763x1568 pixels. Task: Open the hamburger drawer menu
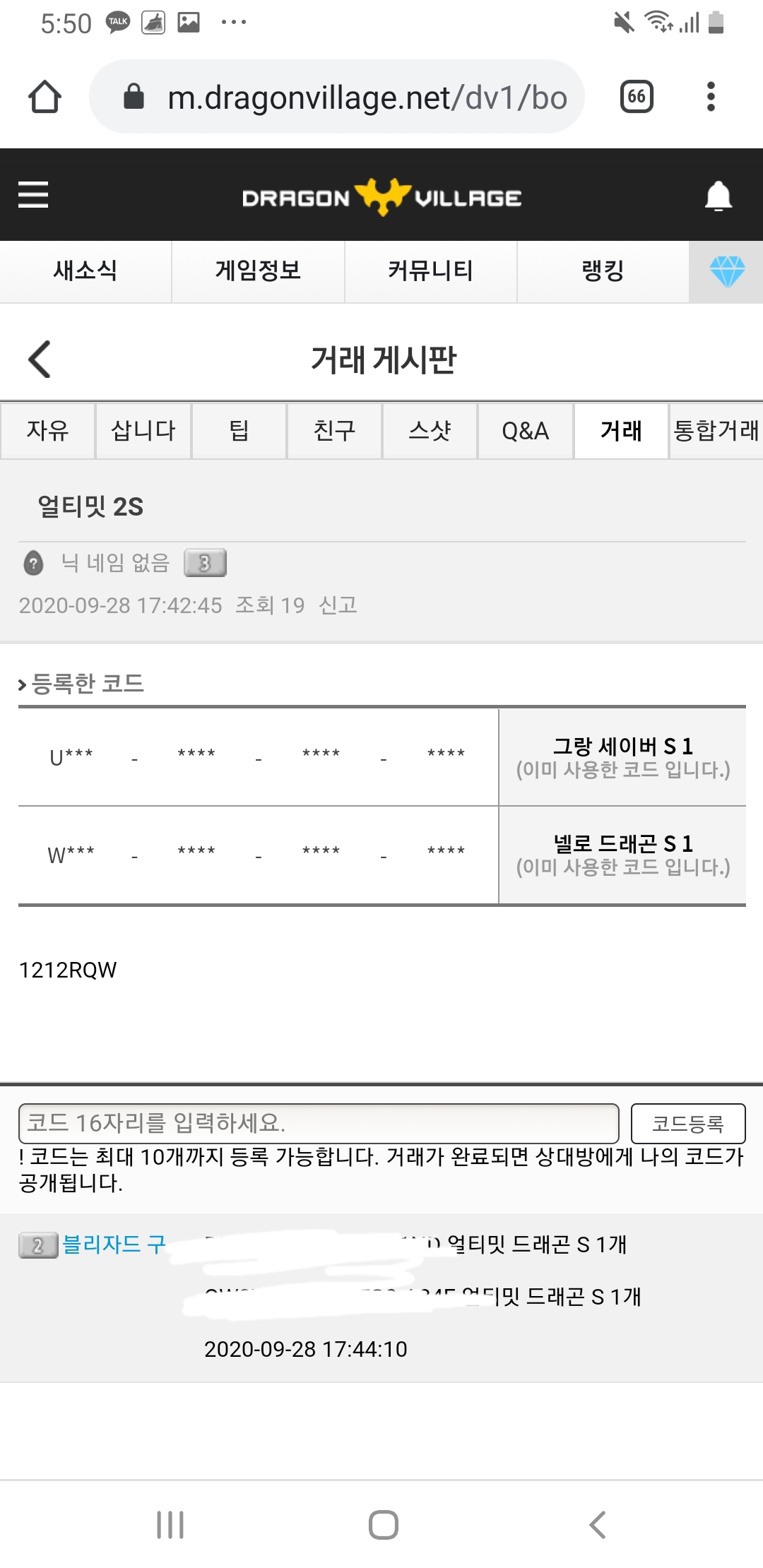pyautogui.click(x=33, y=195)
